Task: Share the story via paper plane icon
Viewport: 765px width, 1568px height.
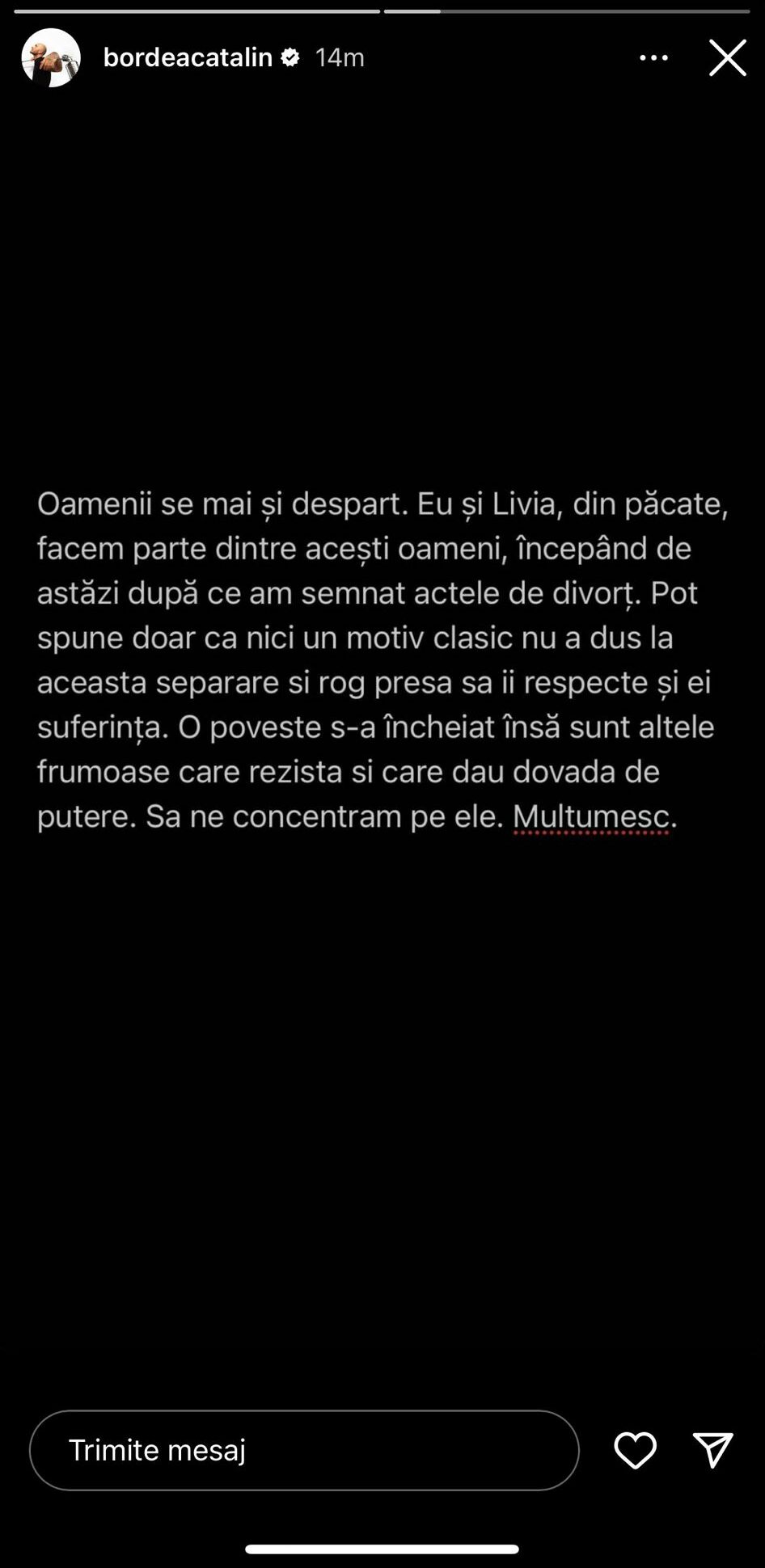Action: pyautogui.click(x=712, y=1450)
